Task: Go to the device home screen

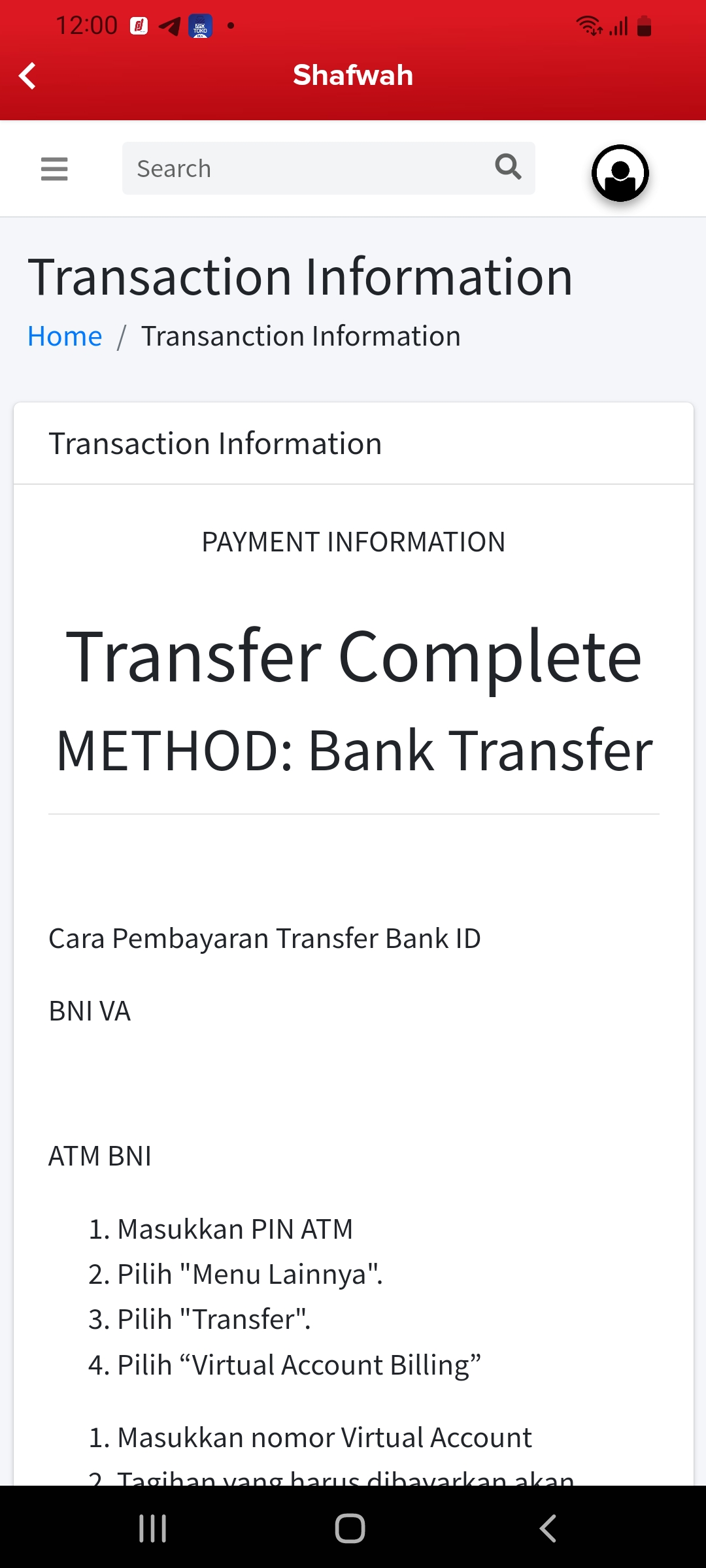Action: 350,1528
